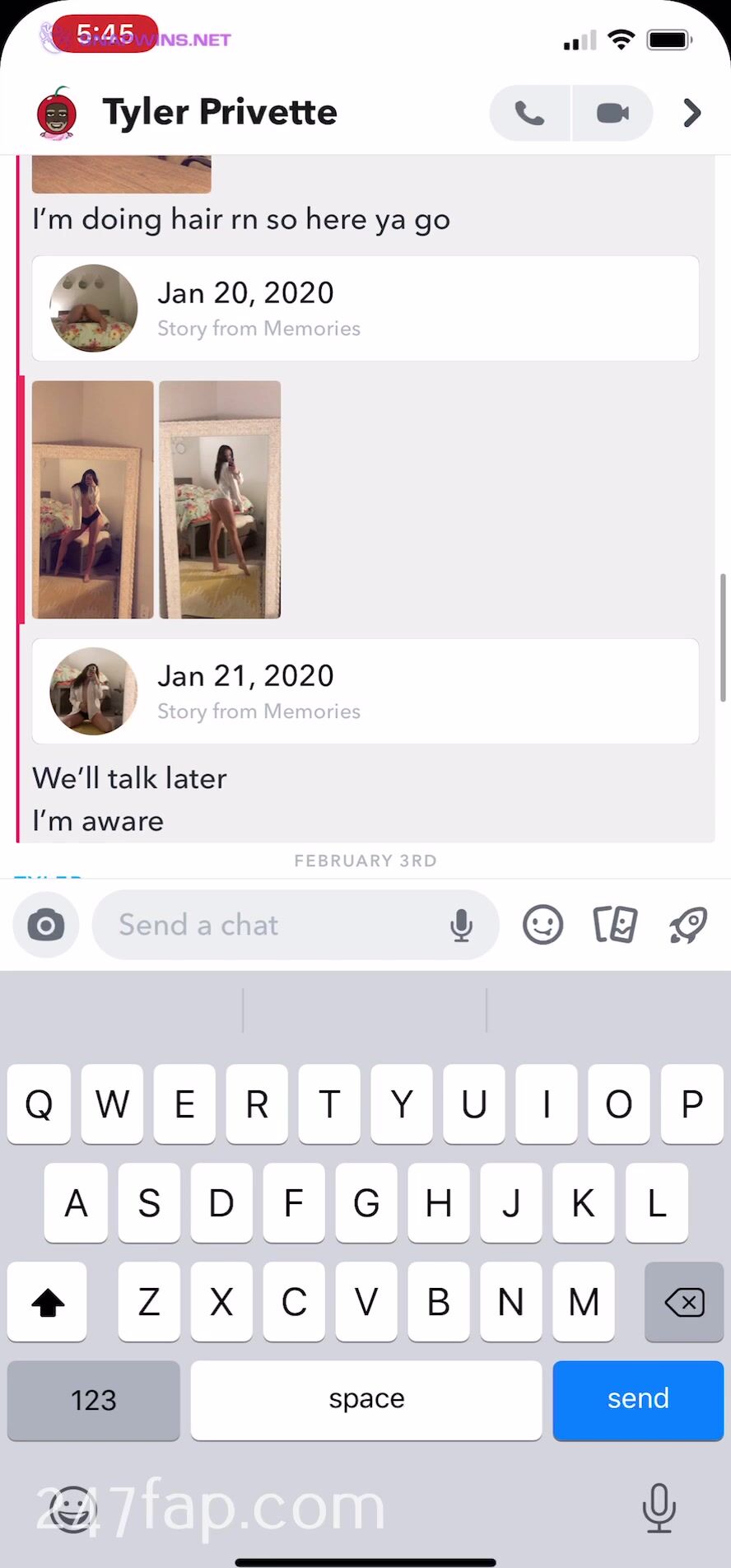This screenshot has width=731, height=1568.
Task: Tap the space bar key
Action: pyautogui.click(x=366, y=1399)
